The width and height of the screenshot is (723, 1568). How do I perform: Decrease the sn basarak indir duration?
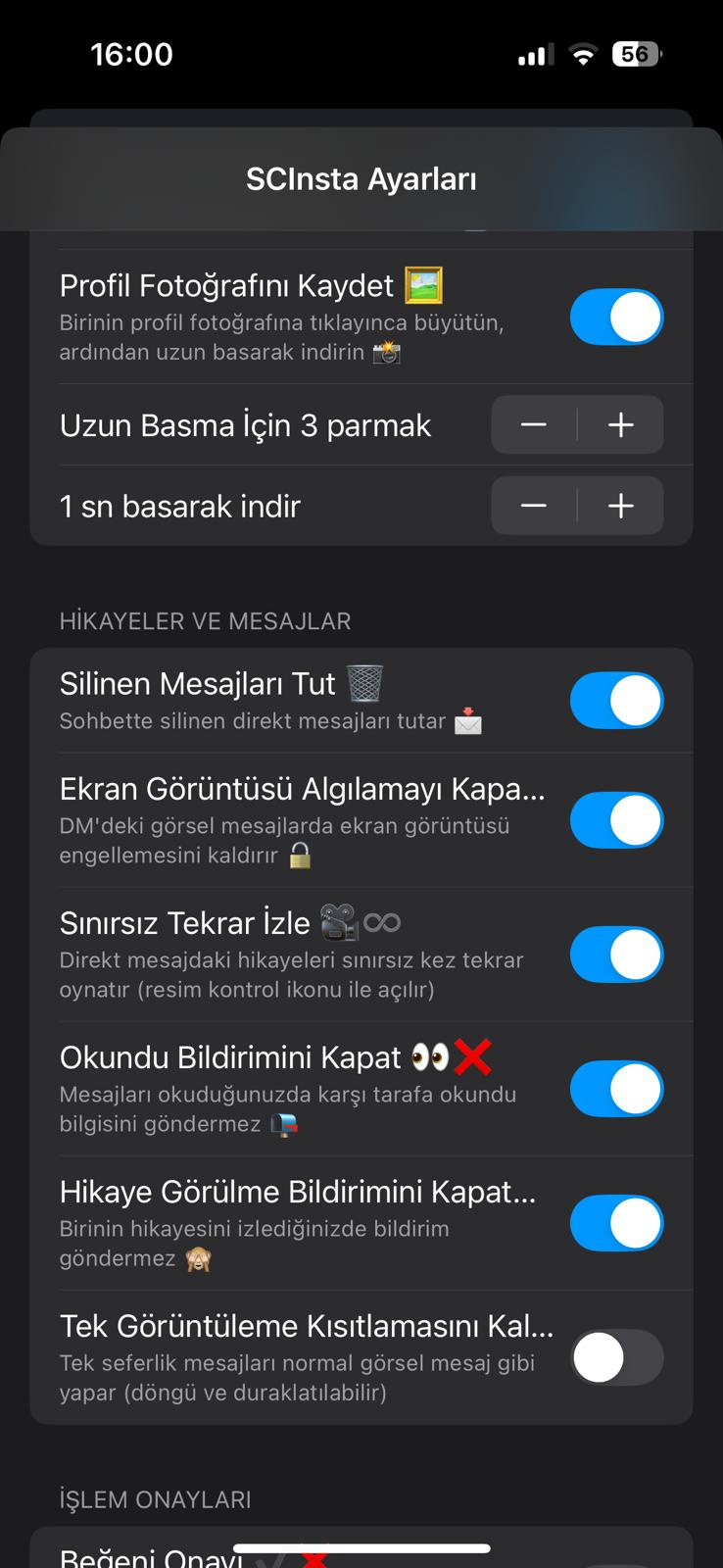click(x=534, y=506)
